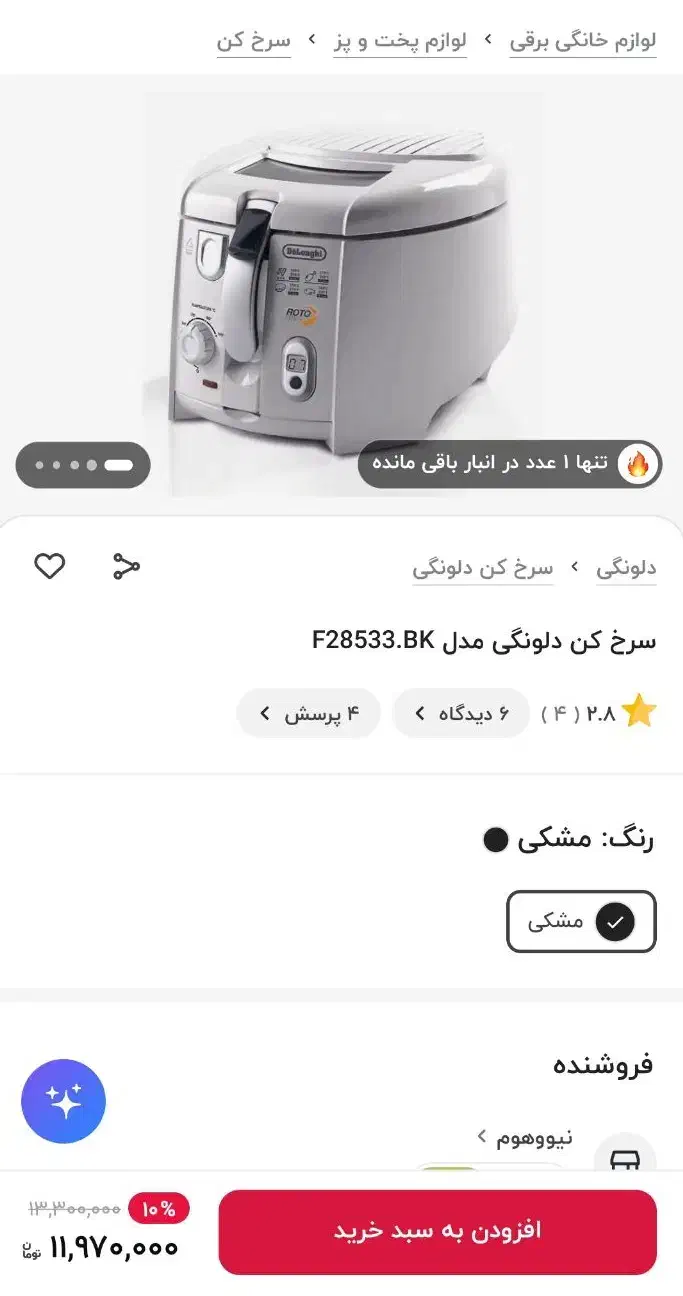Open the سرخ کن دلونگی link

(x=483, y=568)
